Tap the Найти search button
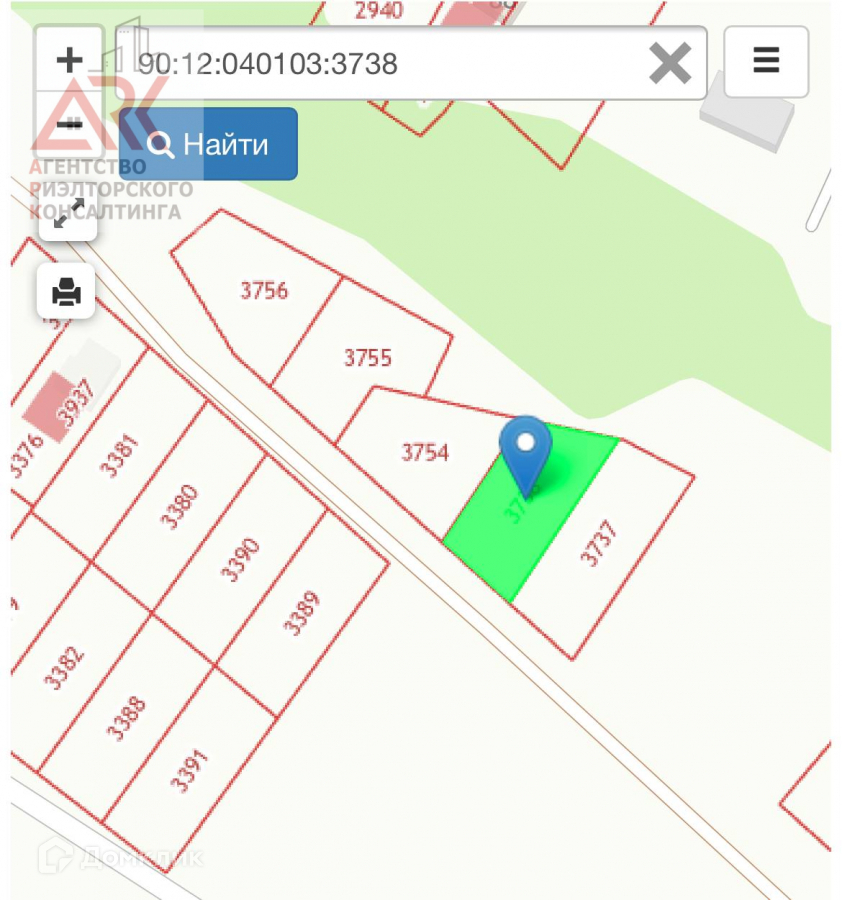 click(208, 144)
